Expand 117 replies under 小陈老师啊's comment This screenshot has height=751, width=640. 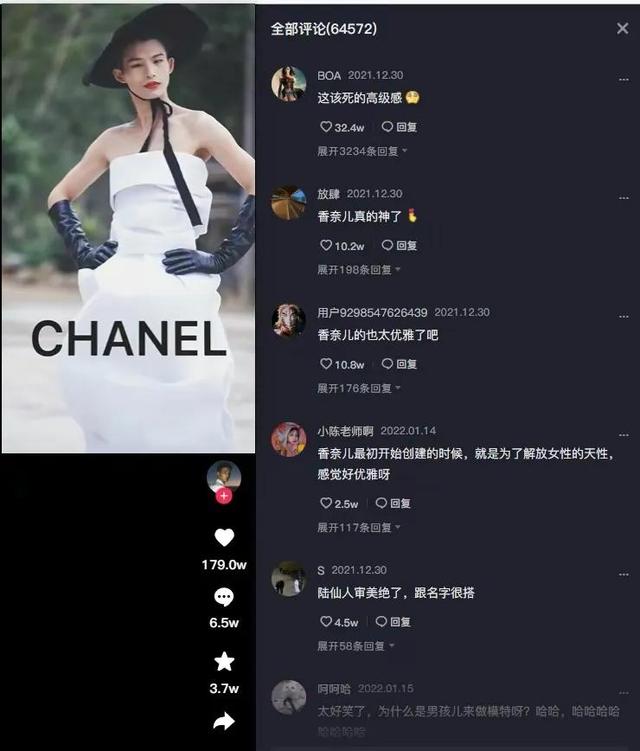pyautogui.click(x=359, y=527)
